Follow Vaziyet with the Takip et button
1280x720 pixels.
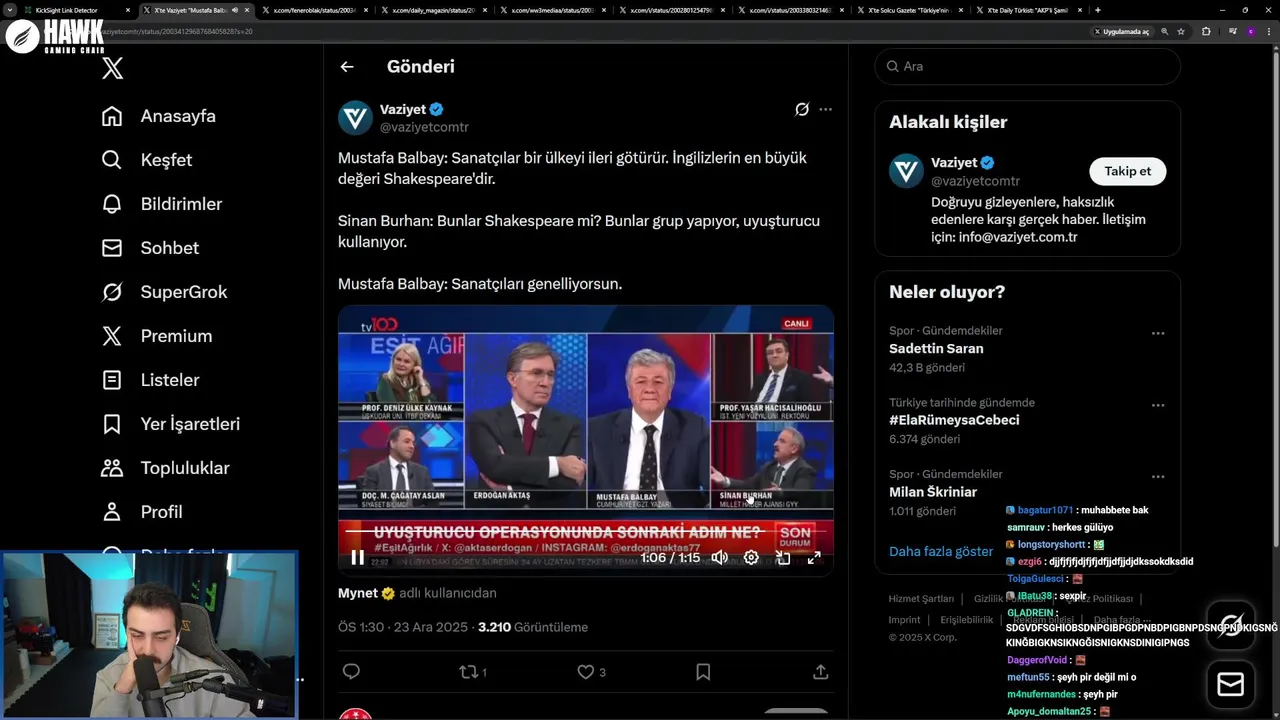pos(1127,171)
